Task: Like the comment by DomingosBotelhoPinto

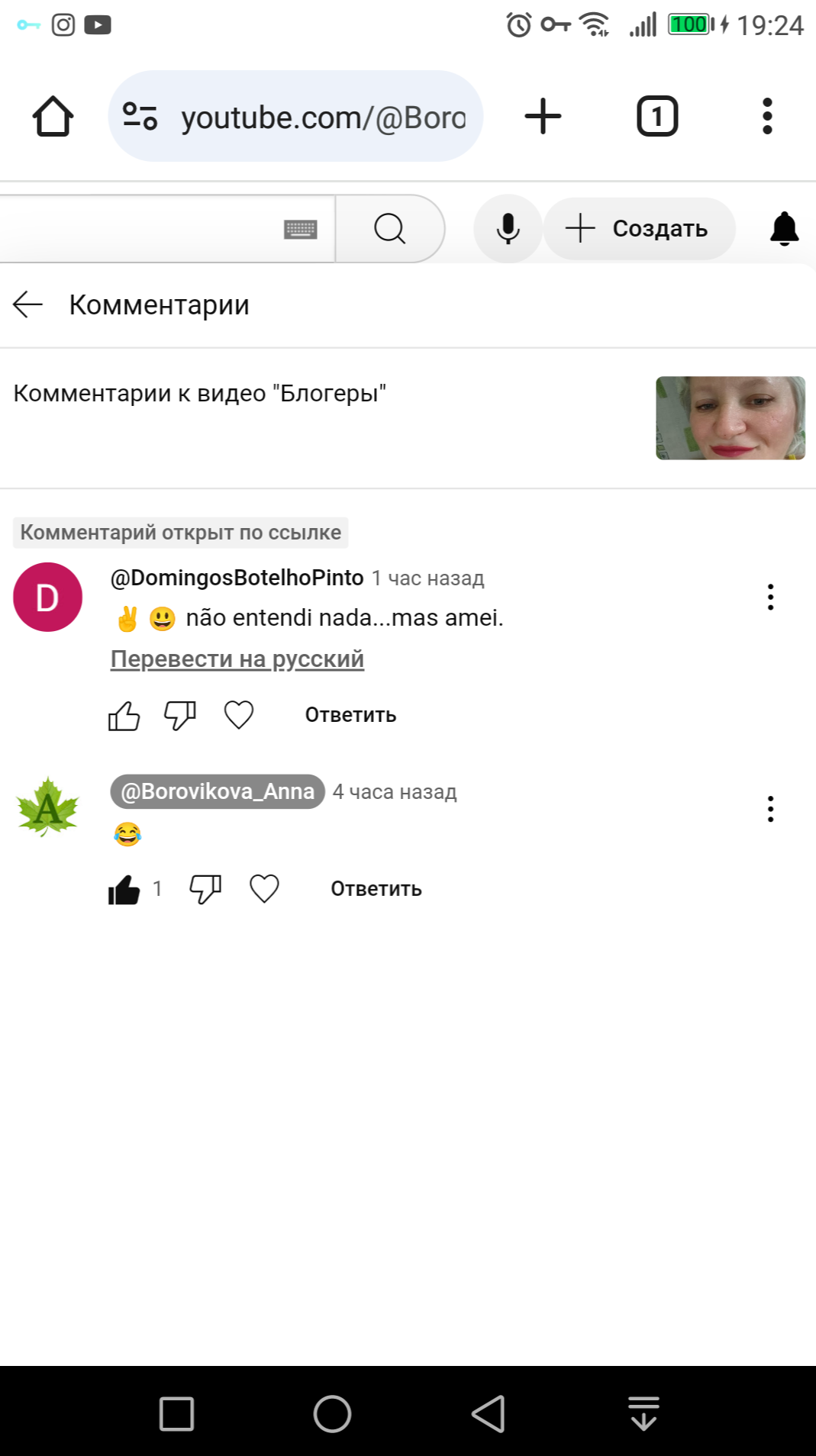Action: pyautogui.click(x=124, y=716)
